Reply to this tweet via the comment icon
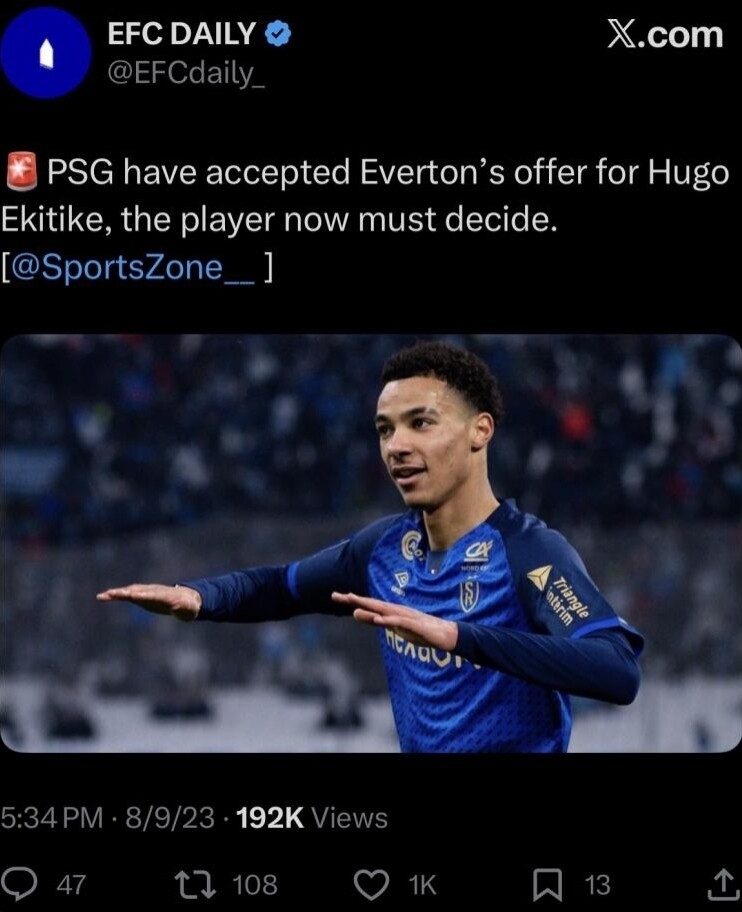This screenshot has height=912, width=742. click(x=20, y=884)
